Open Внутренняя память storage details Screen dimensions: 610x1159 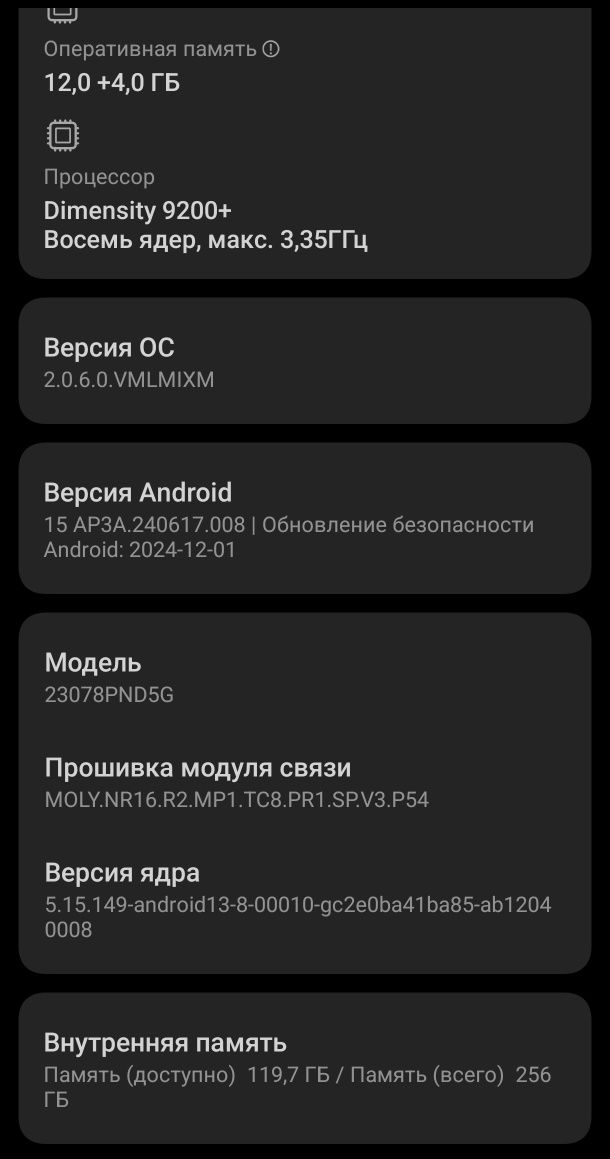(x=304, y=1068)
